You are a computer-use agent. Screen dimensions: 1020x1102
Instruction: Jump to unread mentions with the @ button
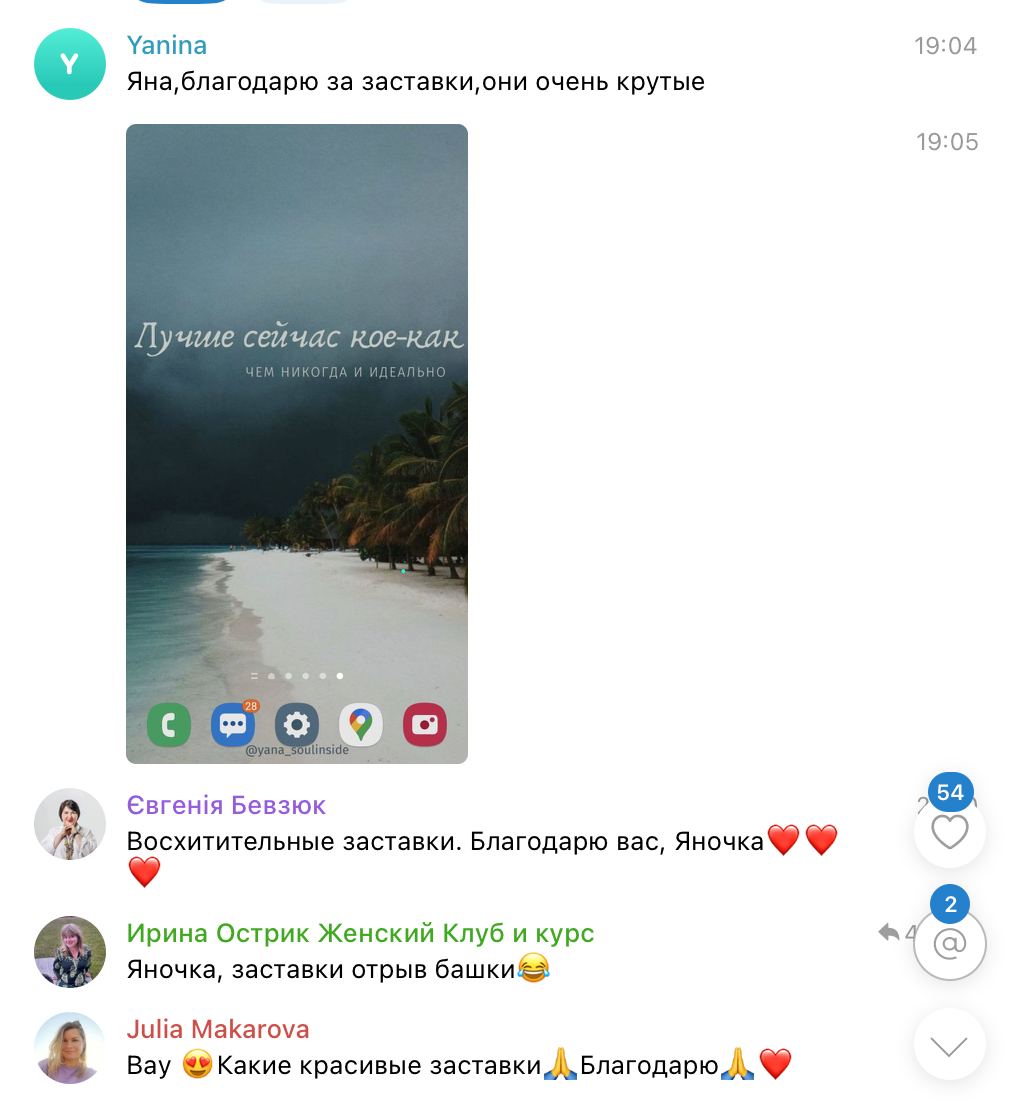[x=949, y=943]
